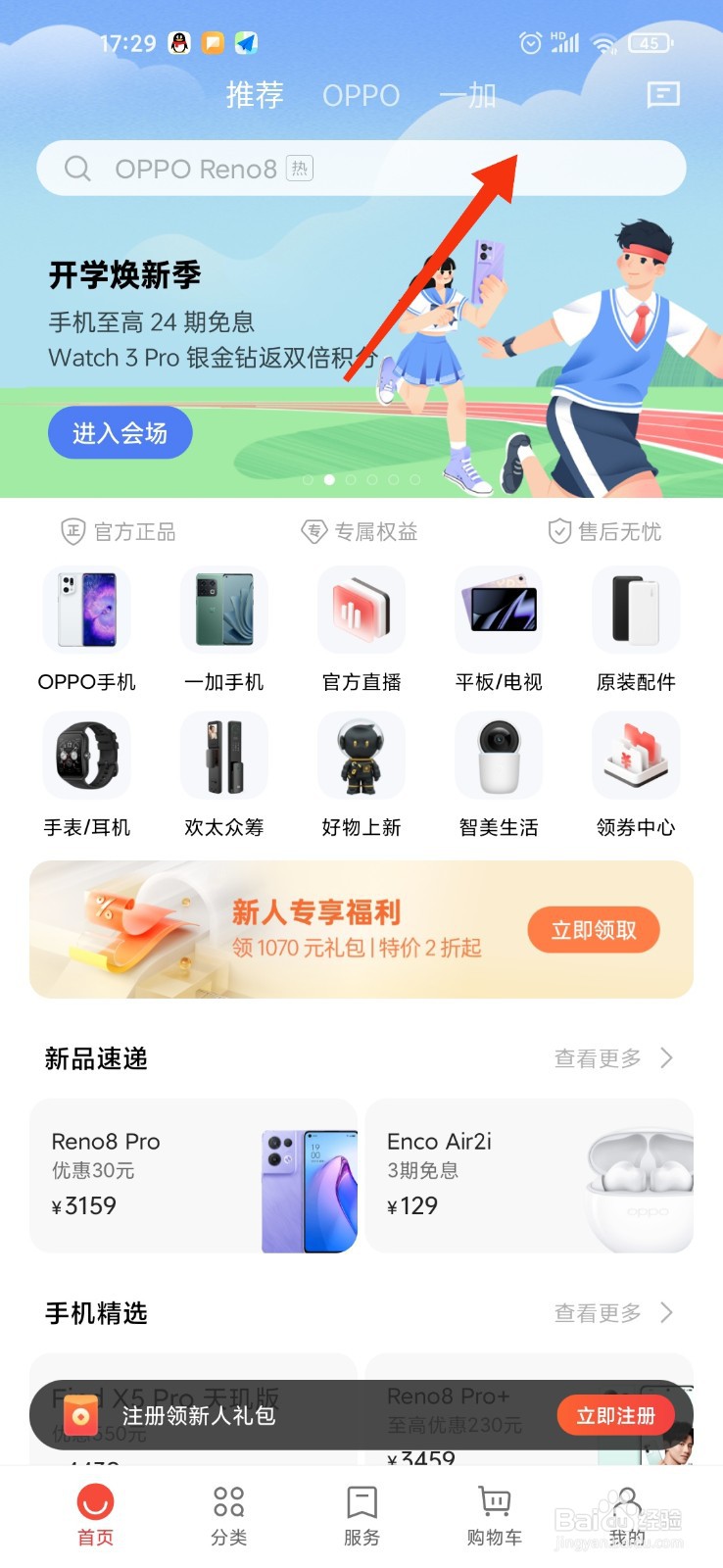Switch to the OPPO tab
723x1568 pixels.
click(x=361, y=95)
